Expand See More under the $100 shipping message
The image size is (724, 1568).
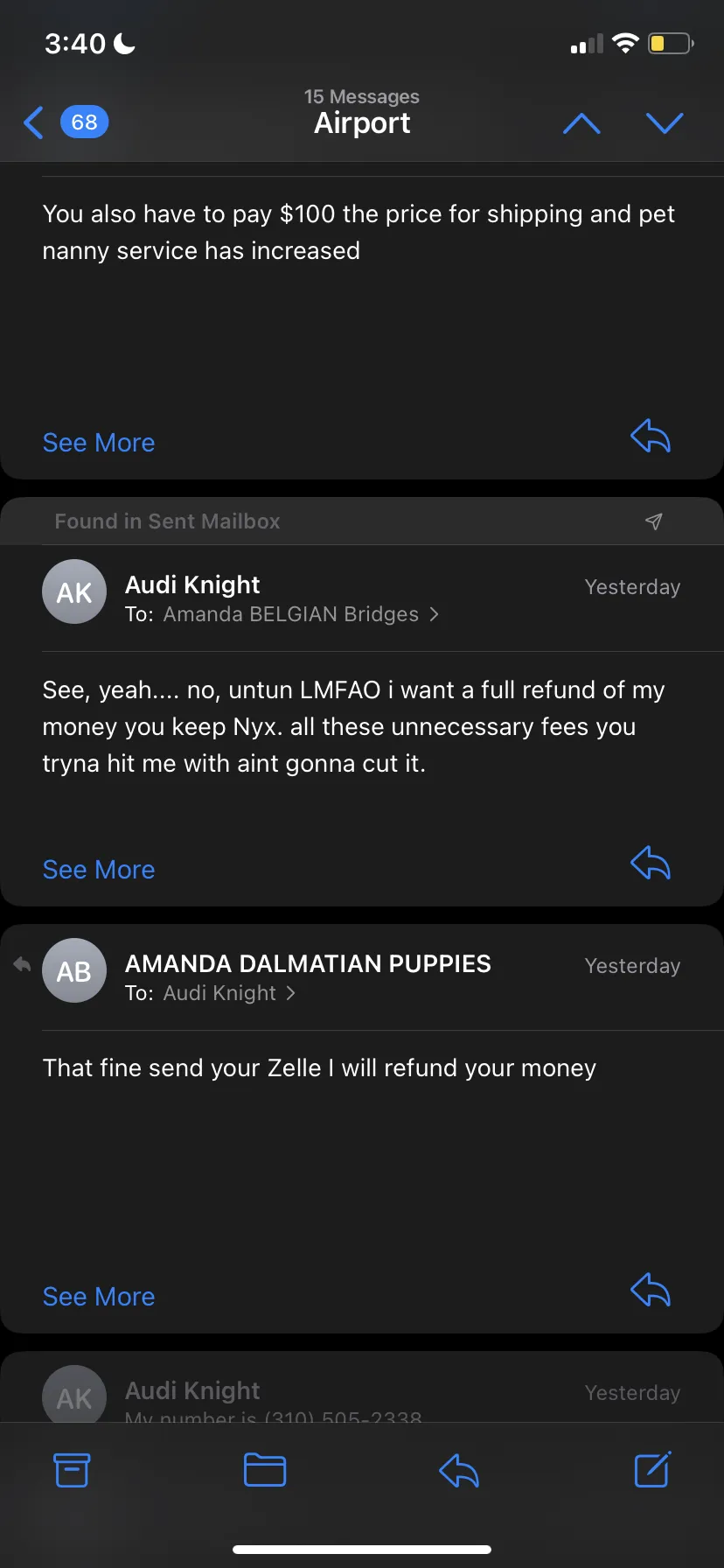99,443
